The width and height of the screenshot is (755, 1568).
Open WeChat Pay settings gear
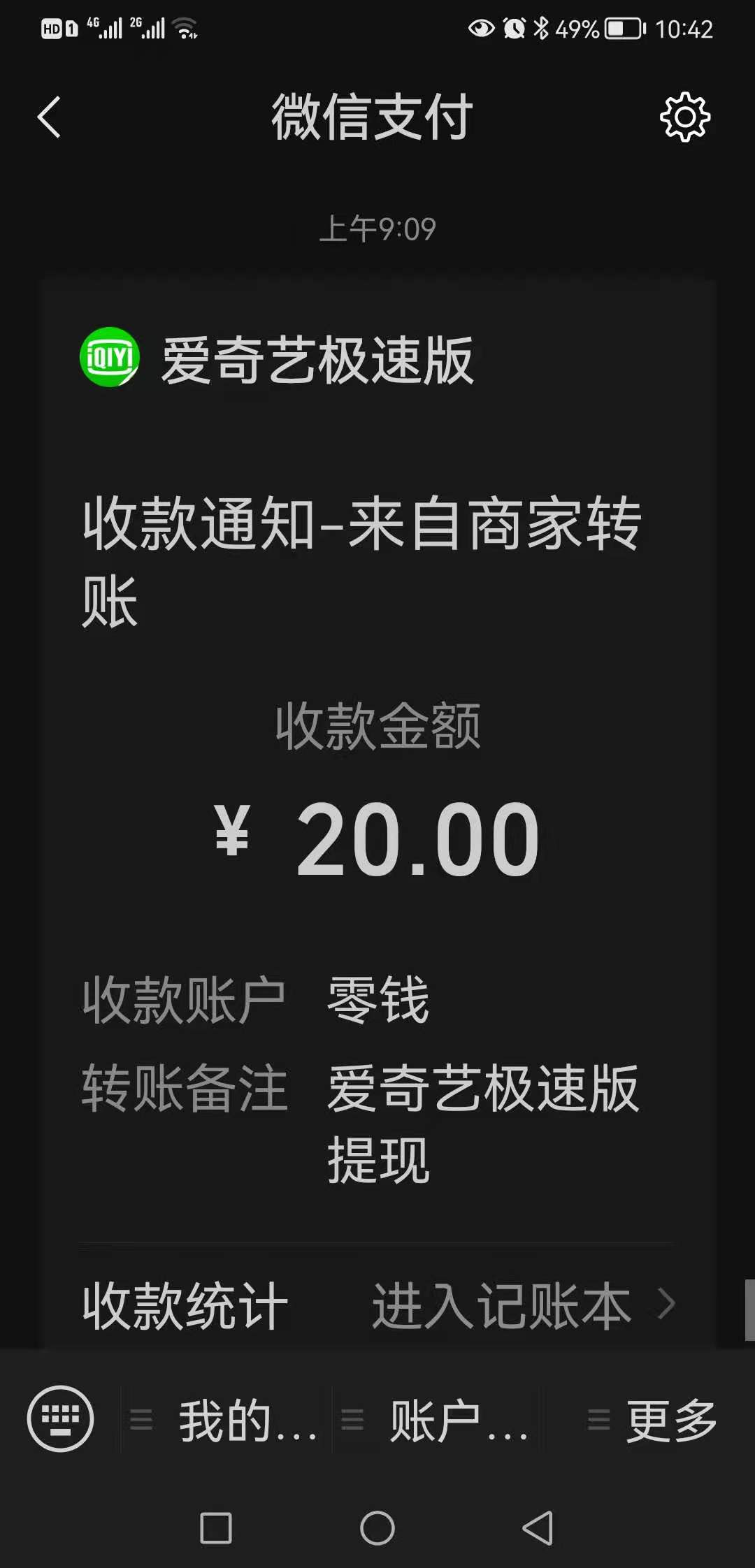684,117
